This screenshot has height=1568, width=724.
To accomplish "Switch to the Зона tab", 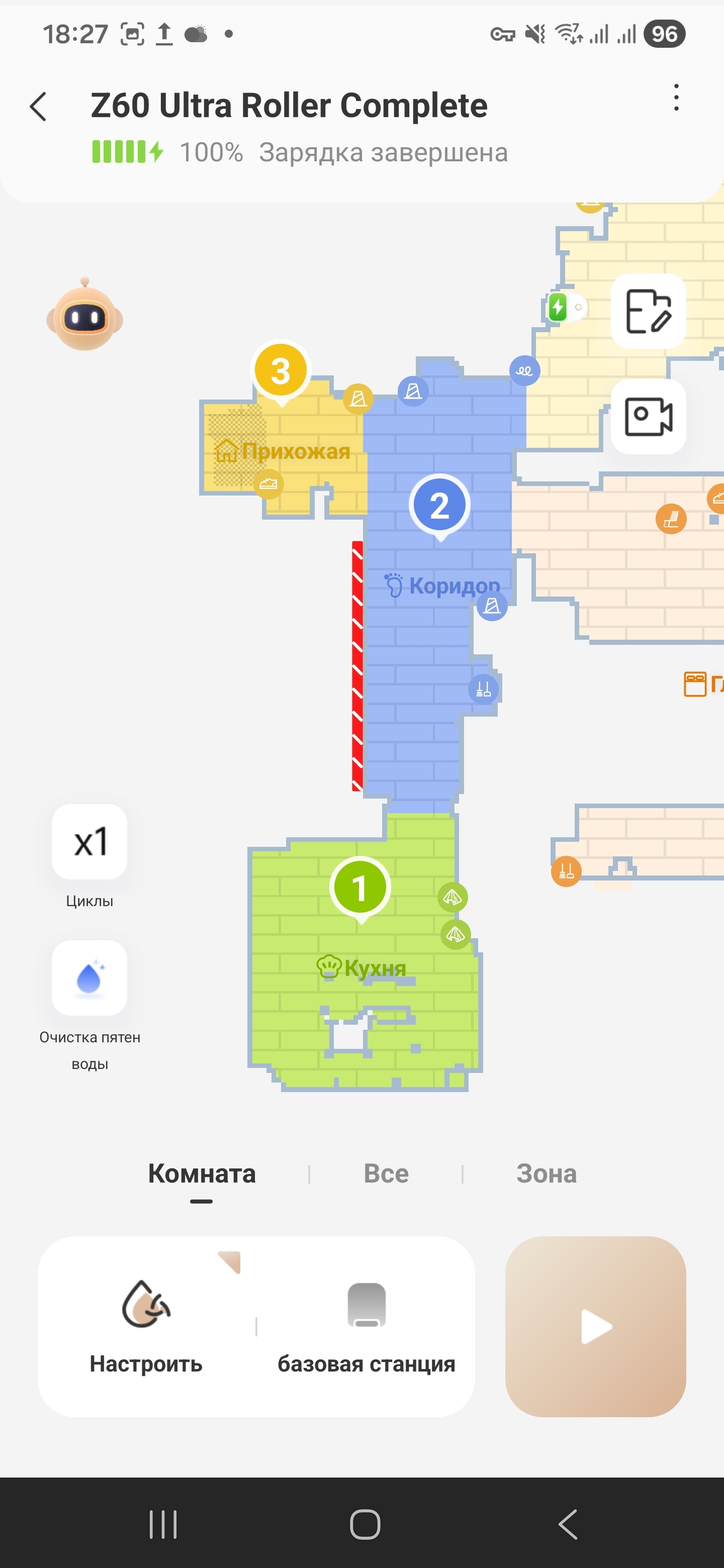I will point(546,1173).
